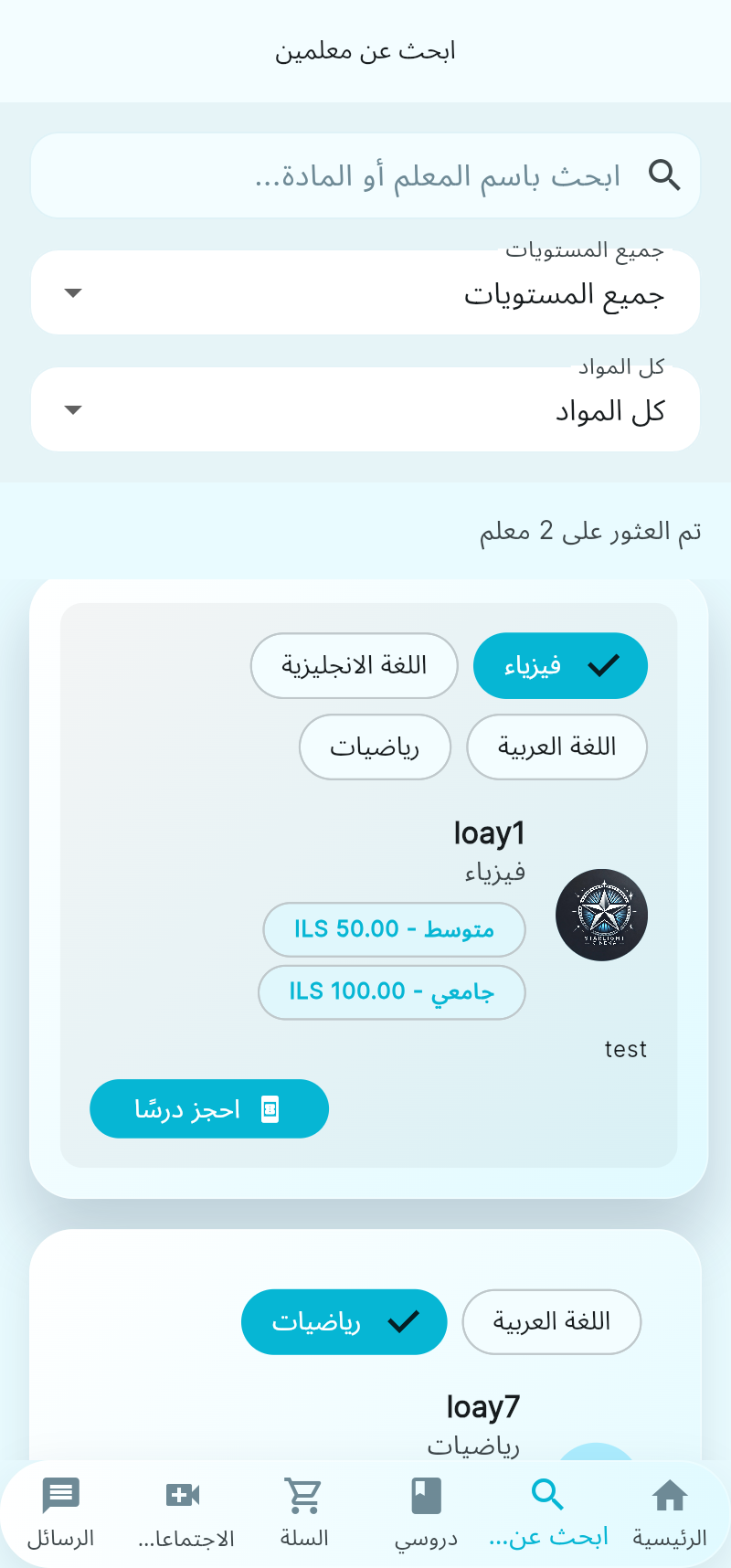
Task: Select اللغة الانجليزية chip on loay1's card
Action: [354, 666]
